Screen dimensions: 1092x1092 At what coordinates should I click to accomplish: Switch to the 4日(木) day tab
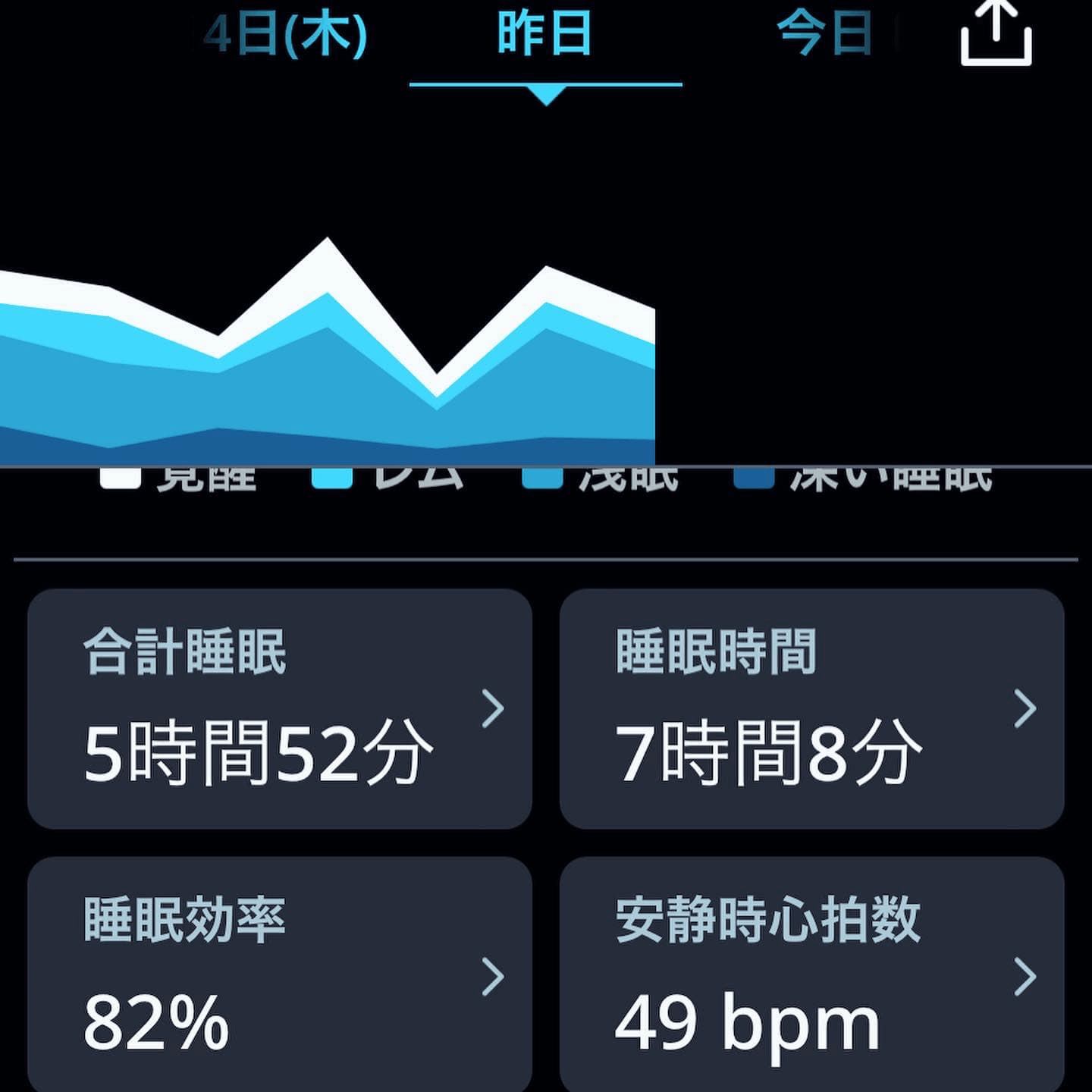pyautogui.click(x=287, y=35)
